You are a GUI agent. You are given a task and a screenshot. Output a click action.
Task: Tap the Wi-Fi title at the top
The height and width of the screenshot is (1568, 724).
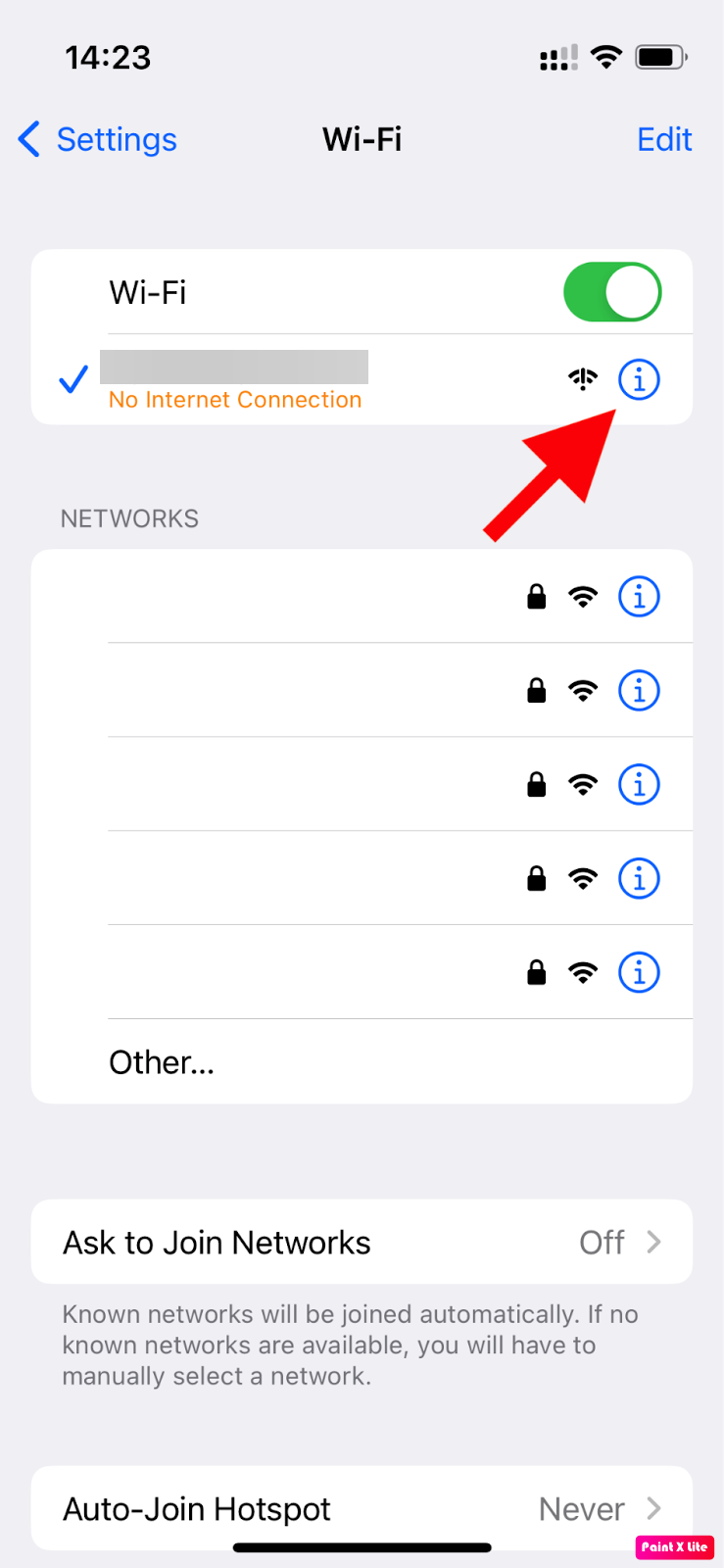(x=362, y=139)
